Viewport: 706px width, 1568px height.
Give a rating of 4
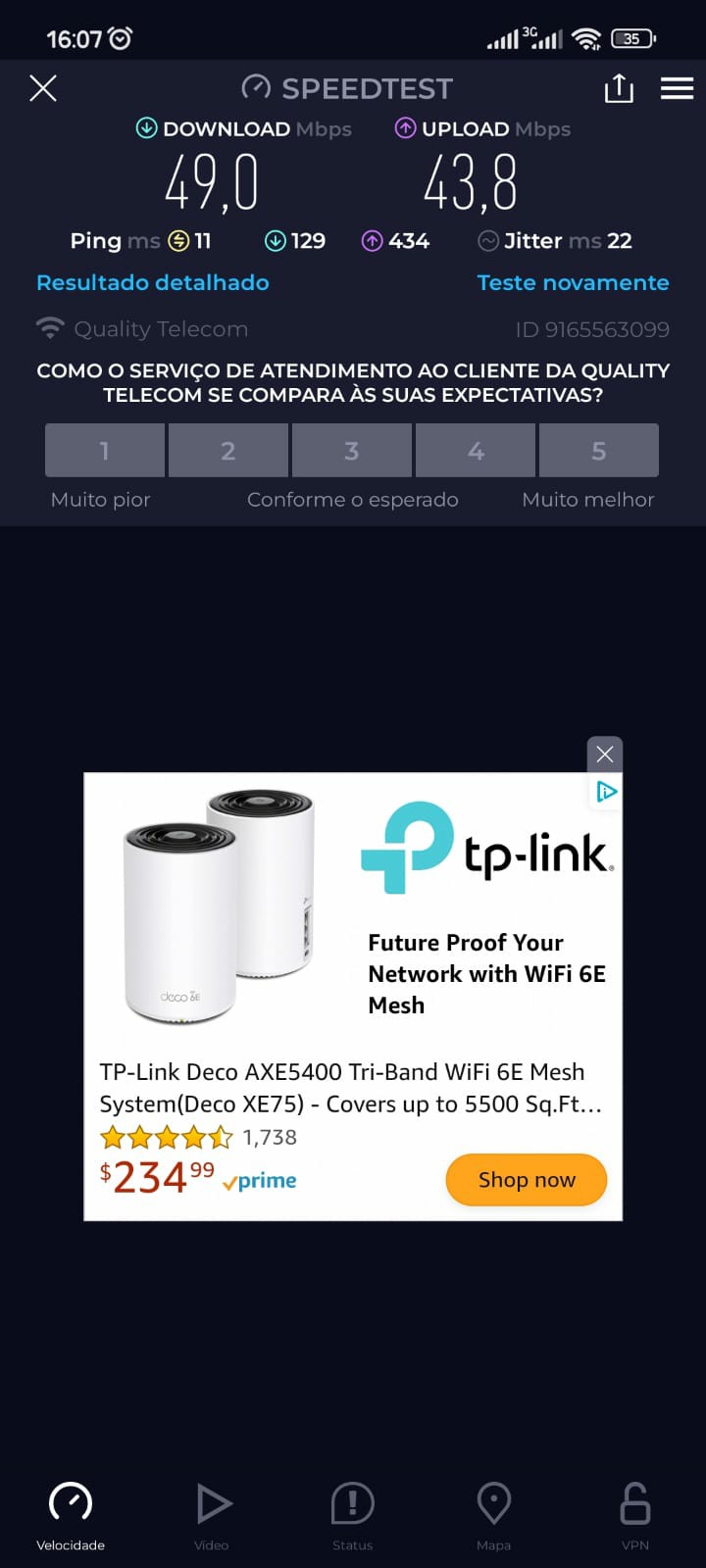point(476,451)
